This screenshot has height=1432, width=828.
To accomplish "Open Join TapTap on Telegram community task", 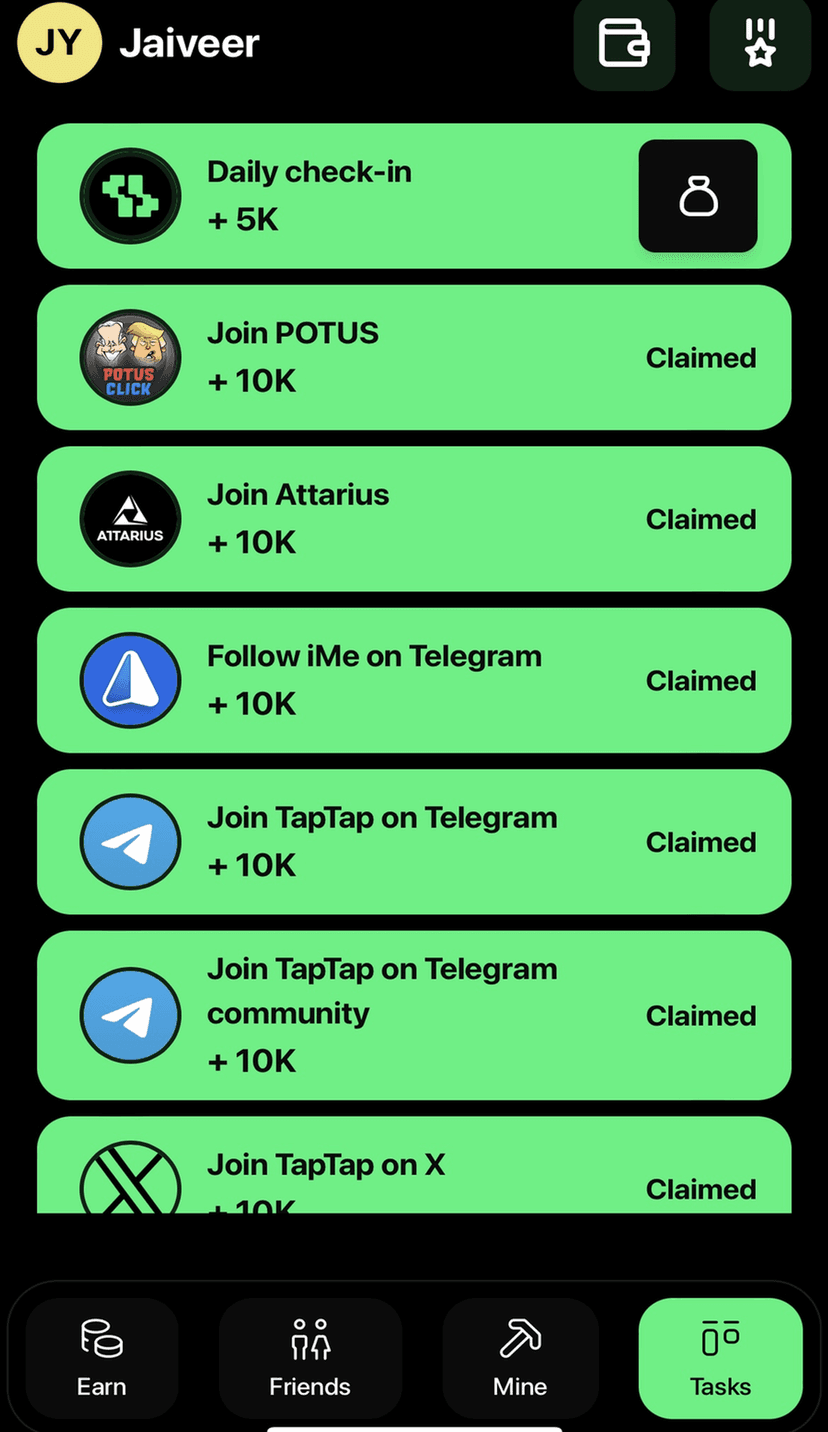I will [x=414, y=1015].
